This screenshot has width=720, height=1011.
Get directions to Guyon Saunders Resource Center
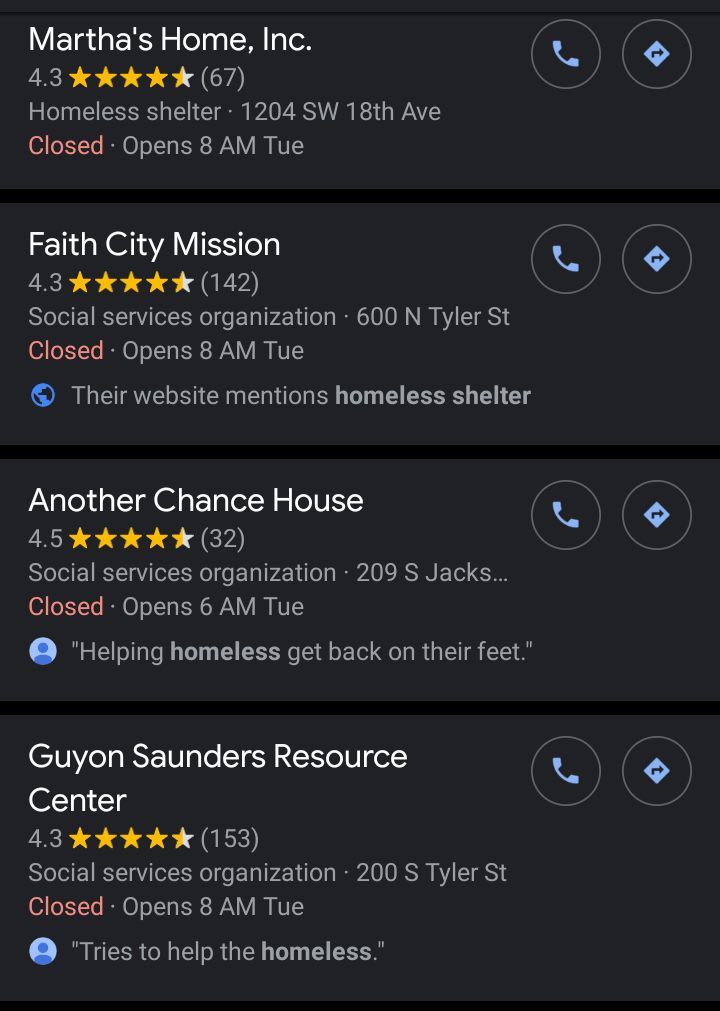tap(656, 771)
